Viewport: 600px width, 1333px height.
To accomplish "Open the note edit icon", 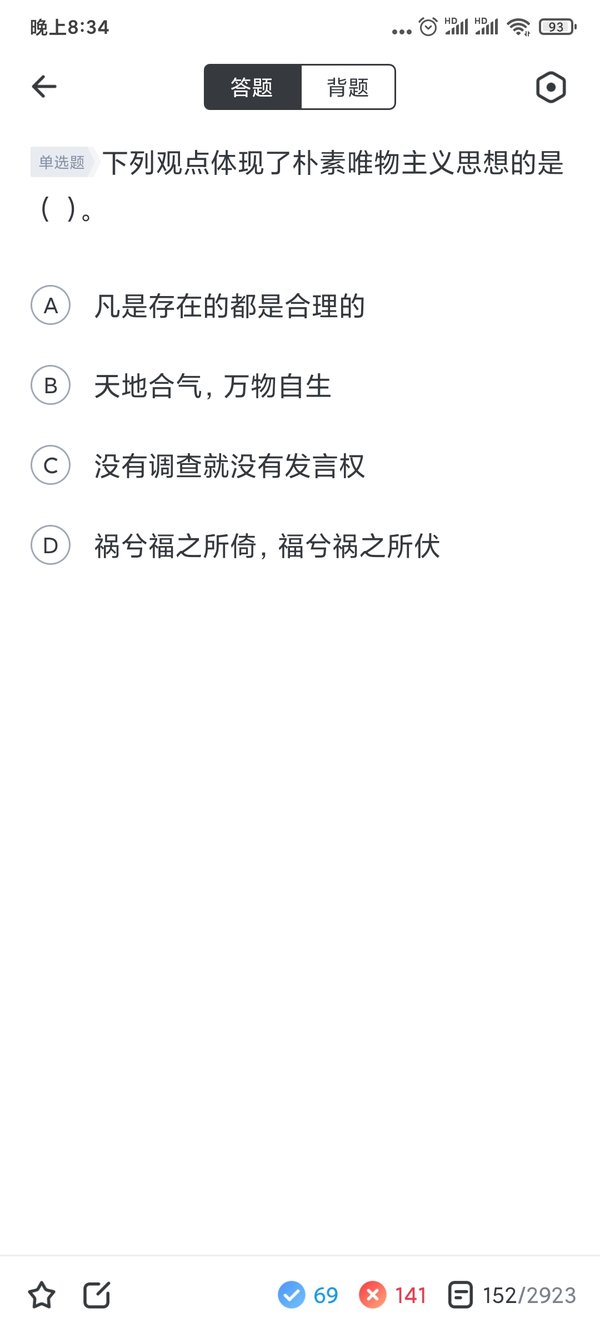I will tap(97, 1296).
